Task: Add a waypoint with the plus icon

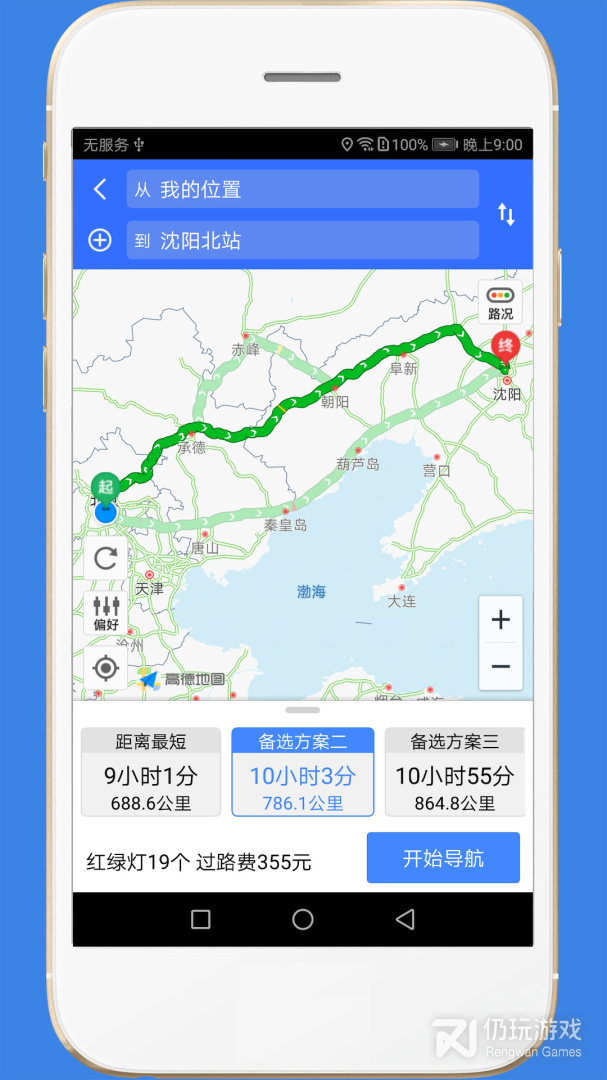Action: 100,240
